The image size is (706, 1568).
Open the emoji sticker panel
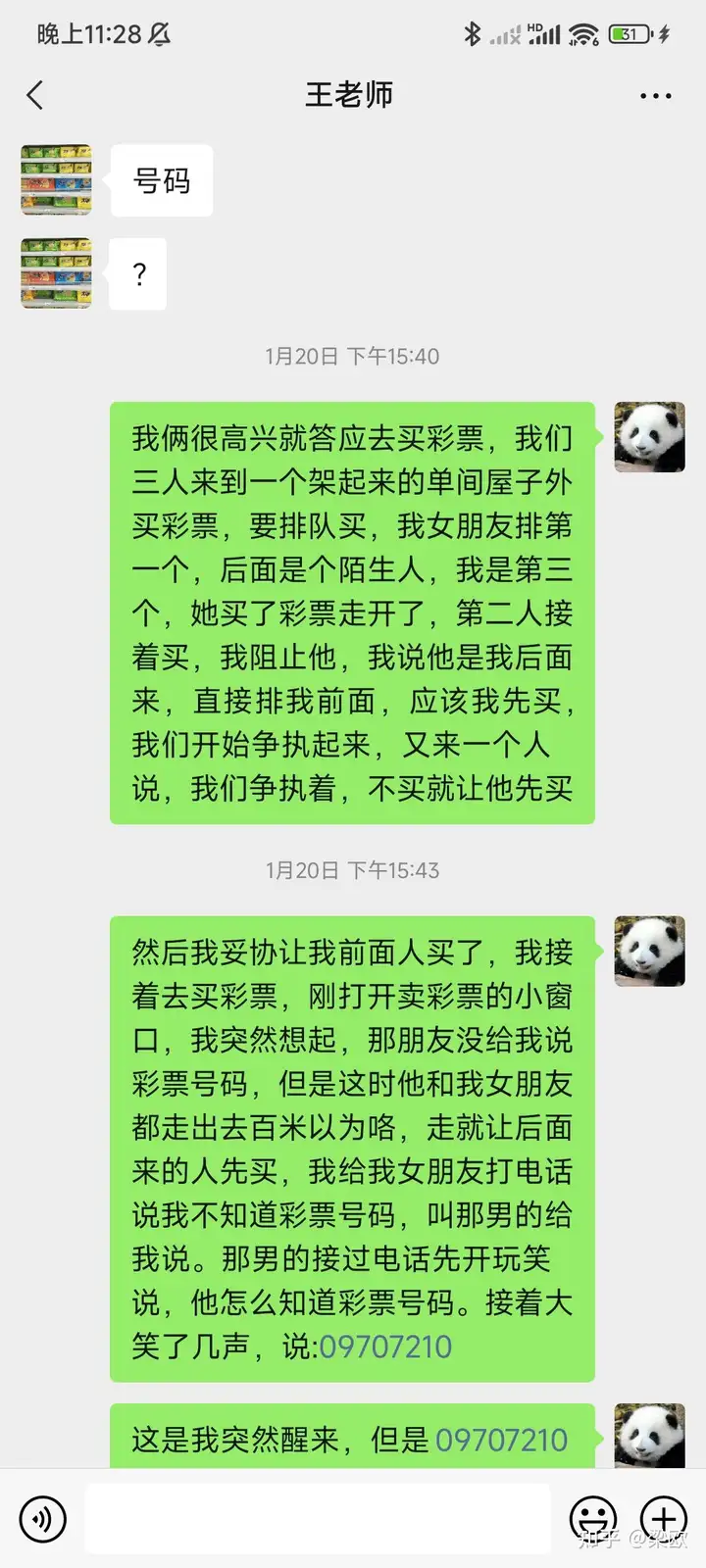593,1518
